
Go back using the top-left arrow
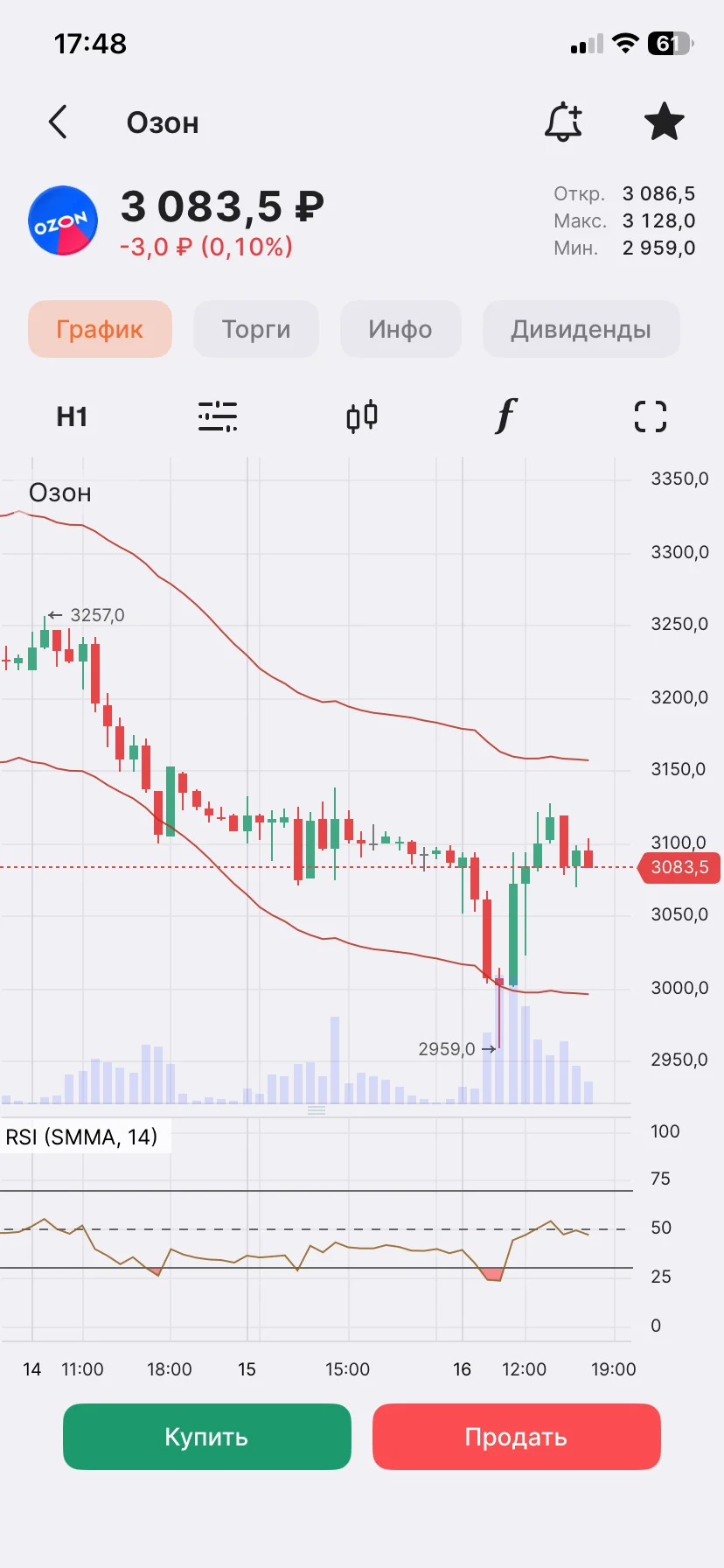(x=58, y=122)
